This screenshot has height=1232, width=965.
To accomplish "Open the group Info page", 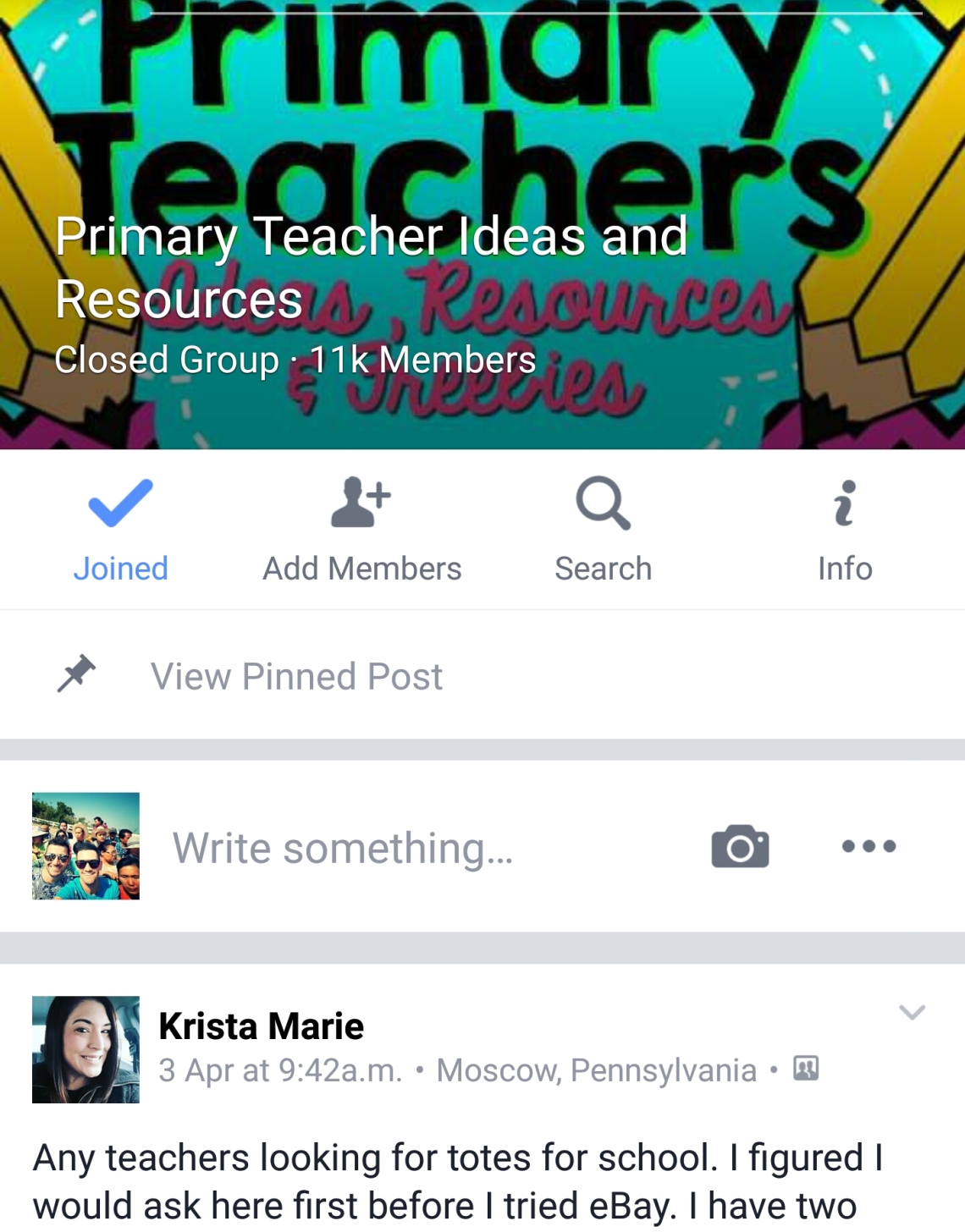I will click(x=844, y=530).
